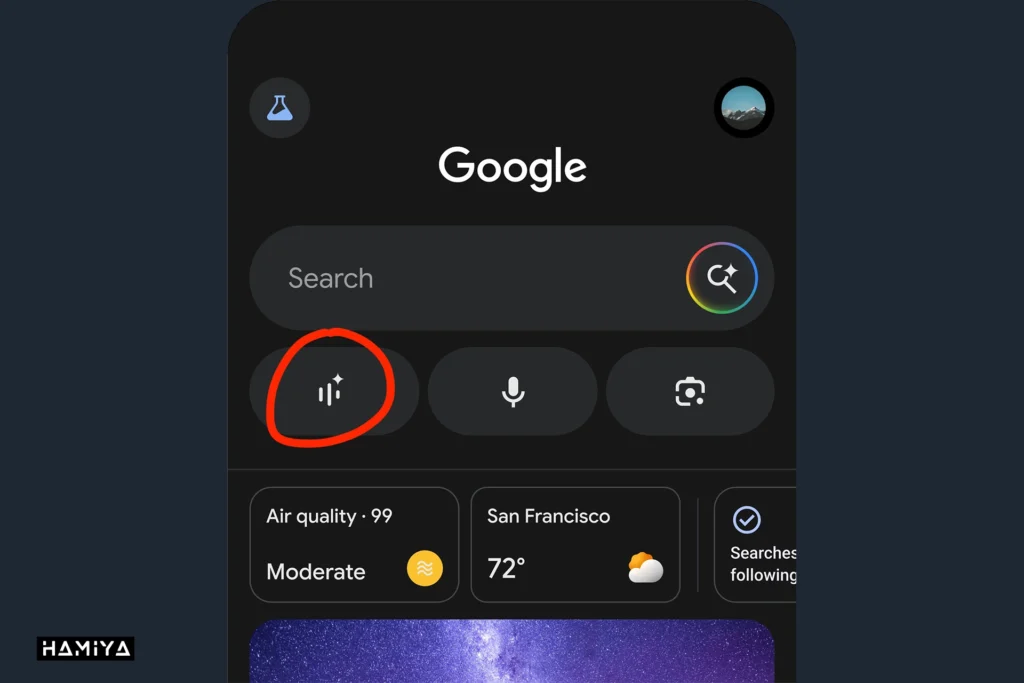Viewport: 1024px width, 683px height.
Task: Open the purple galaxy image card
Action: pyautogui.click(x=512, y=650)
